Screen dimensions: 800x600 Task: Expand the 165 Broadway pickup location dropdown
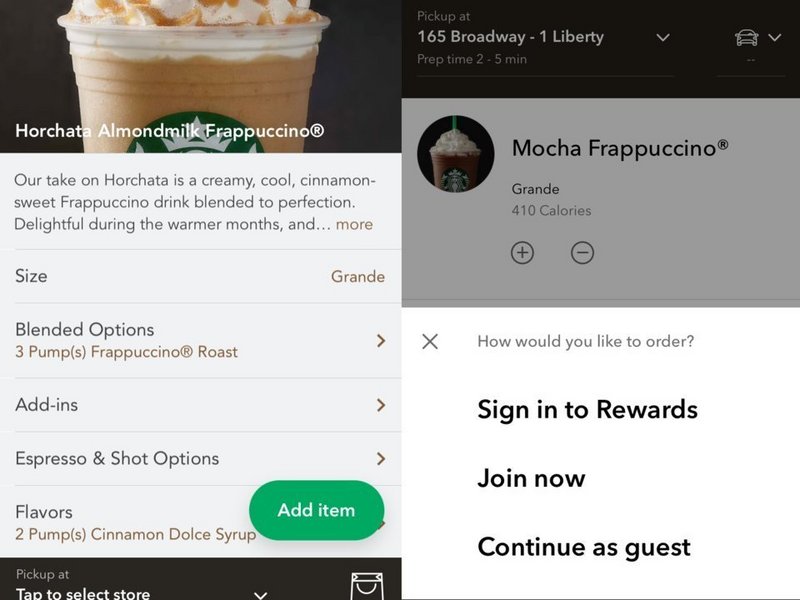tap(545, 38)
